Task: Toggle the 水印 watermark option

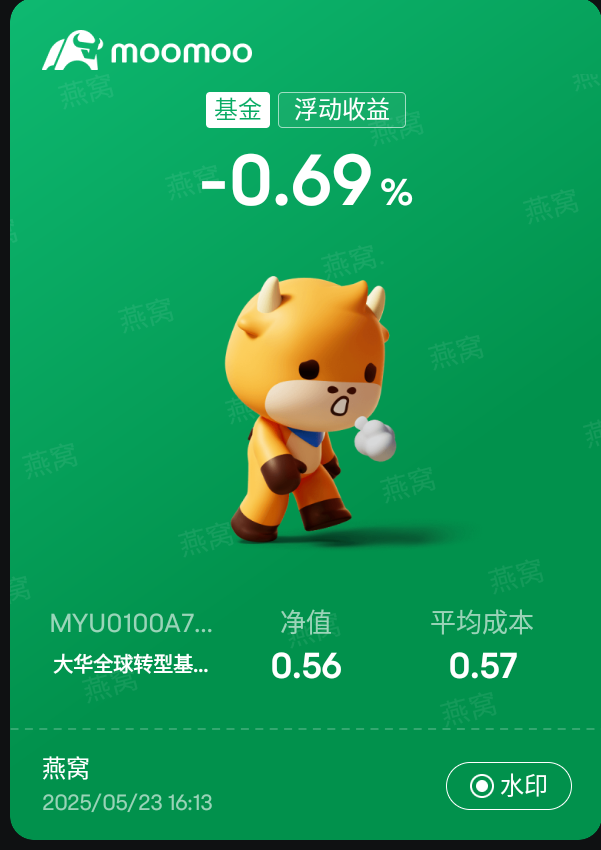Action: tap(508, 786)
